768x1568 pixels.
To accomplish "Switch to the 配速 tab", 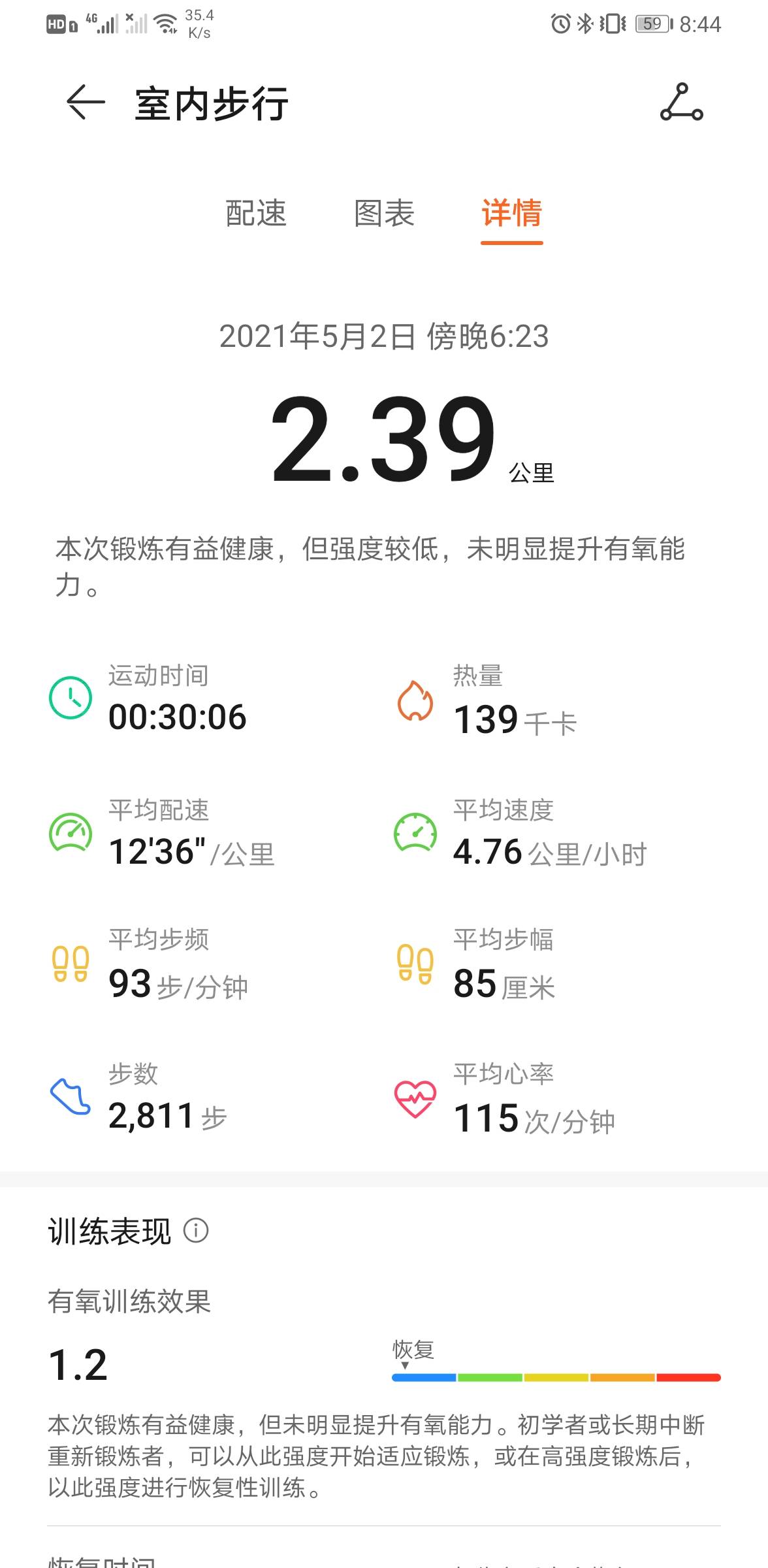I will tap(256, 214).
